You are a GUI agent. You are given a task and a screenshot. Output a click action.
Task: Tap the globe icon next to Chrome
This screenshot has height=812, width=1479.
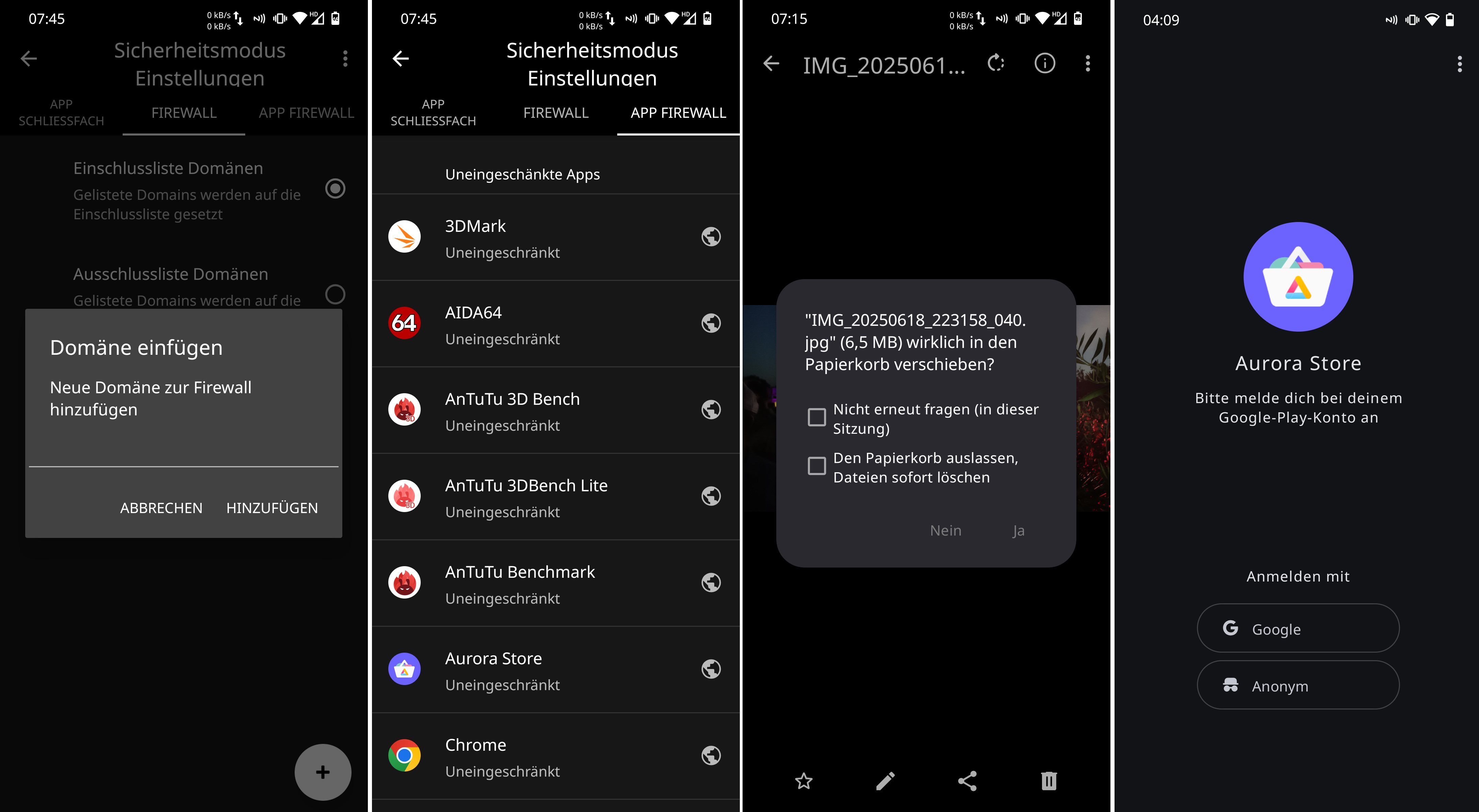click(711, 756)
